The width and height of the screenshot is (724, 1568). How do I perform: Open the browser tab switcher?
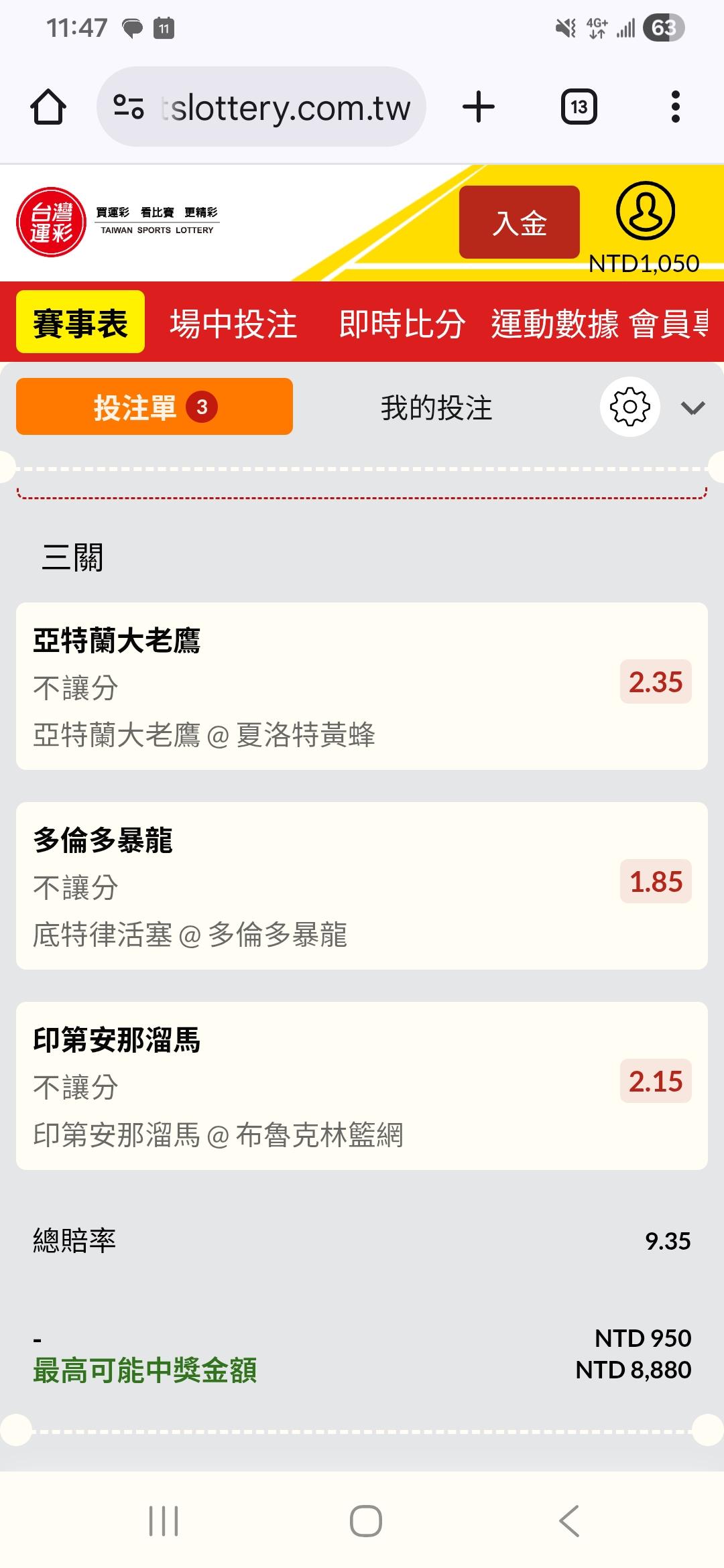pos(579,107)
